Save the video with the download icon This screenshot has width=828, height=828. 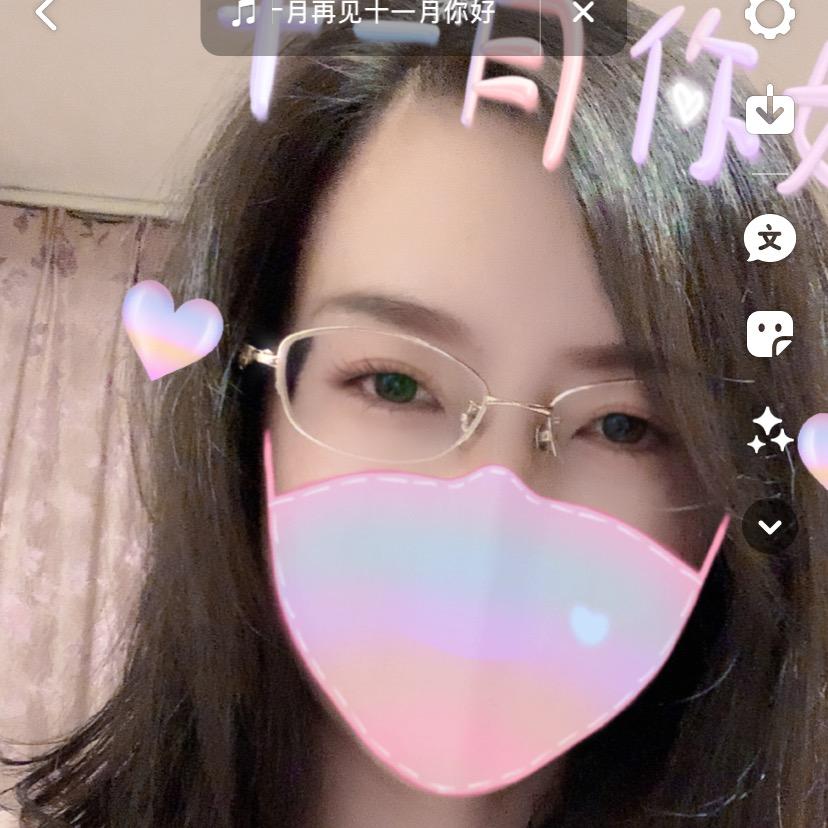pyautogui.click(x=770, y=110)
